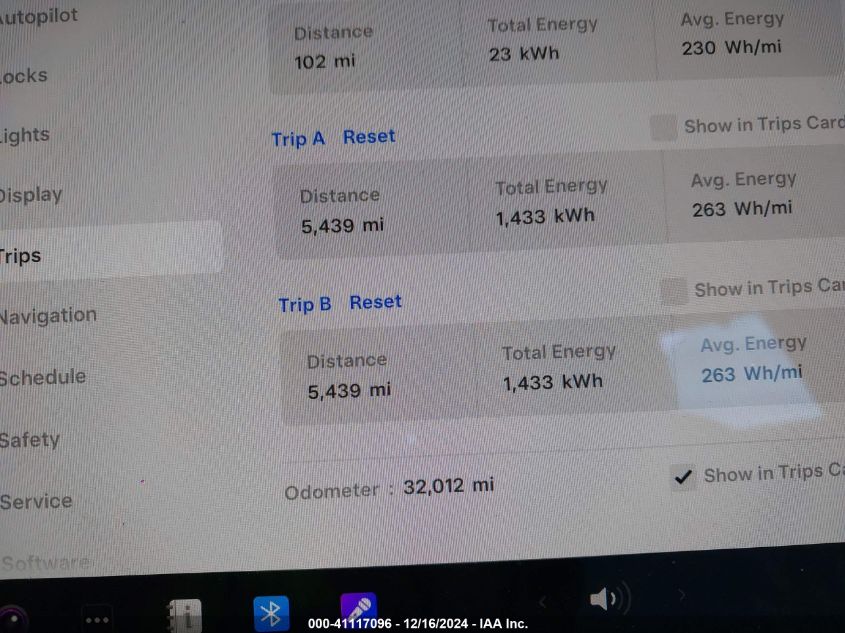Open the all apps three-dot launcher

97,616
